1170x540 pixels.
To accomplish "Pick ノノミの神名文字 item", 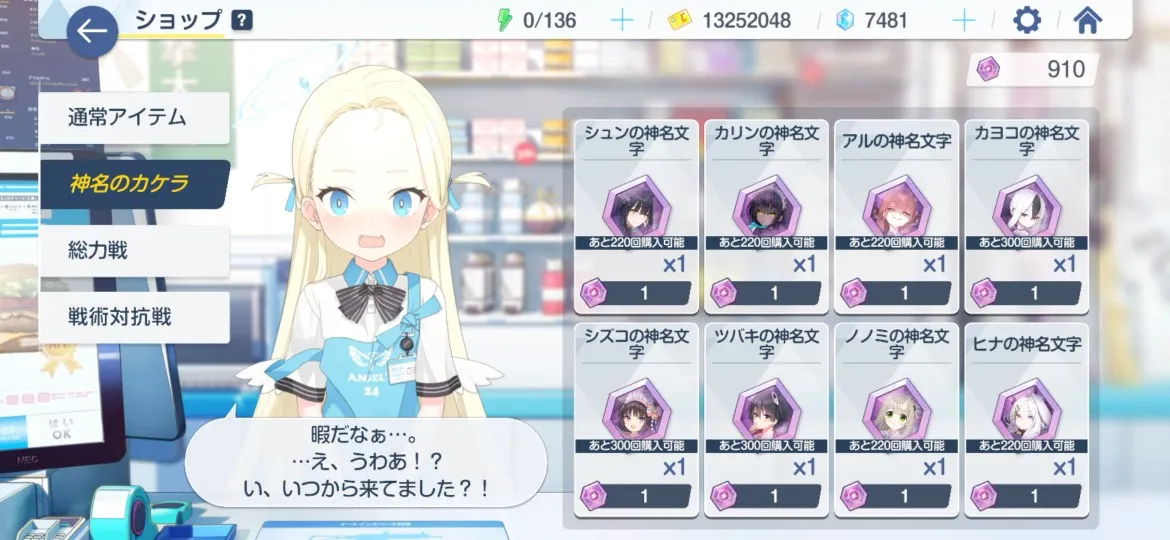I will 897,418.
